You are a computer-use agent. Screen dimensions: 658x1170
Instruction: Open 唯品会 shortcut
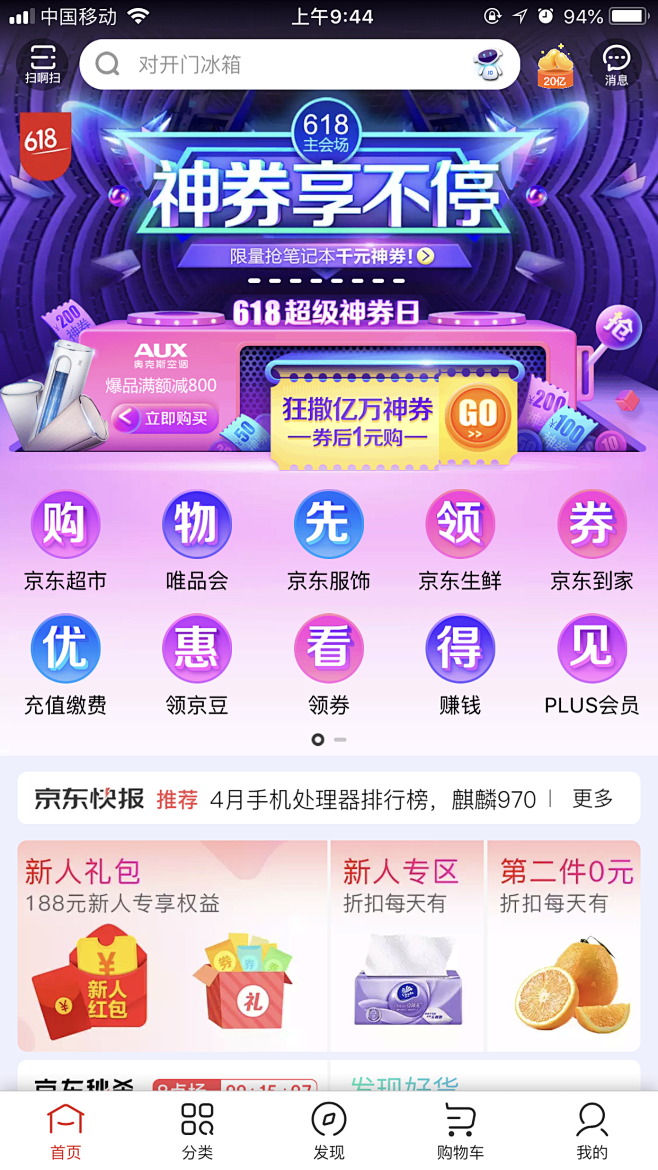click(197, 541)
